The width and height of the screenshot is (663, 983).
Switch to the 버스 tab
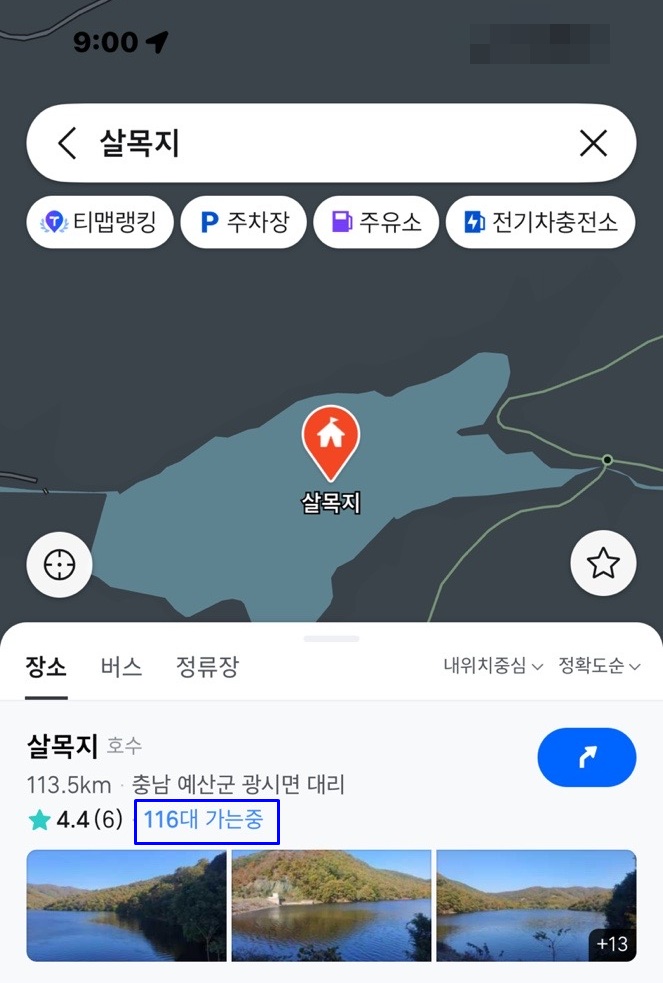(x=121, y=666)
